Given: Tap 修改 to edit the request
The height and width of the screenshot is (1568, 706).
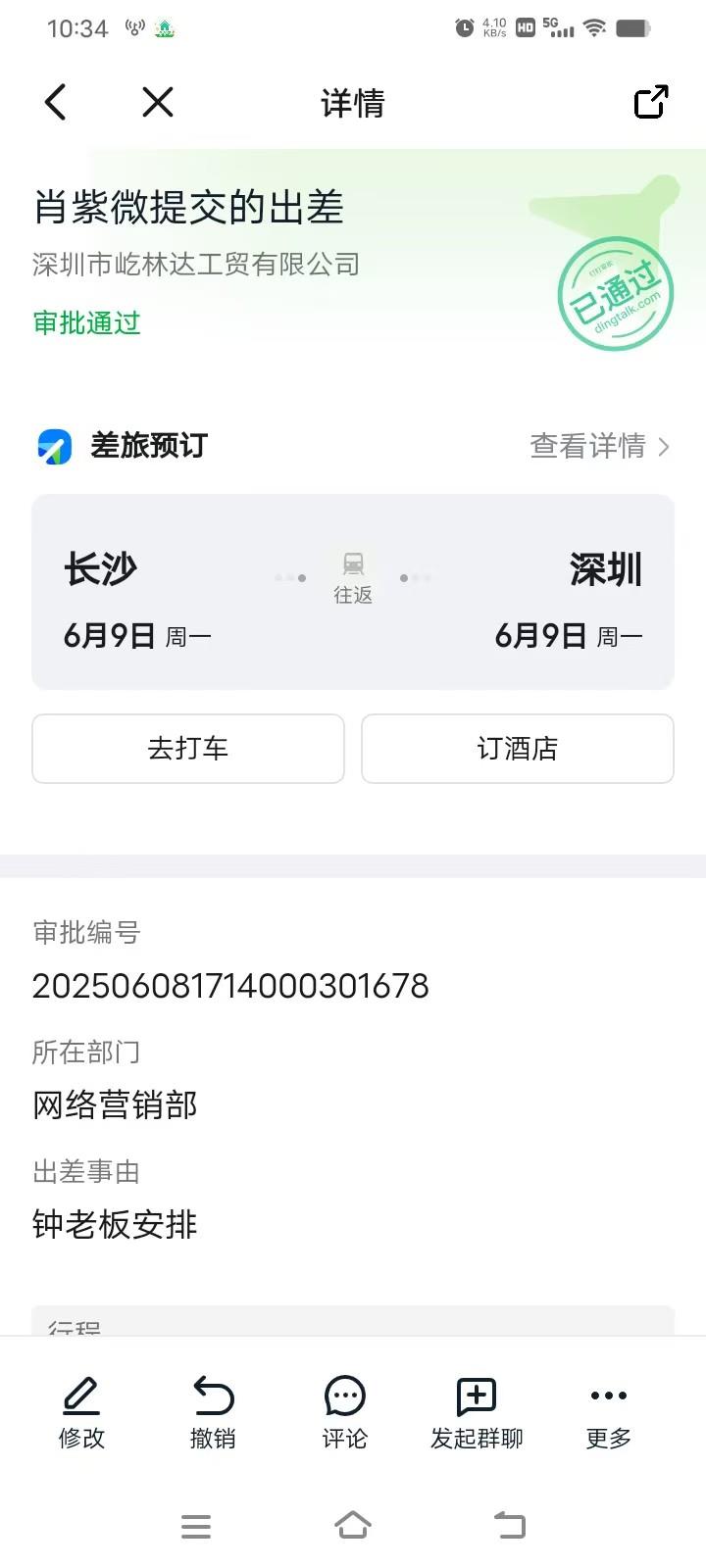Looking at the screenshot, I should point(81,1412).
